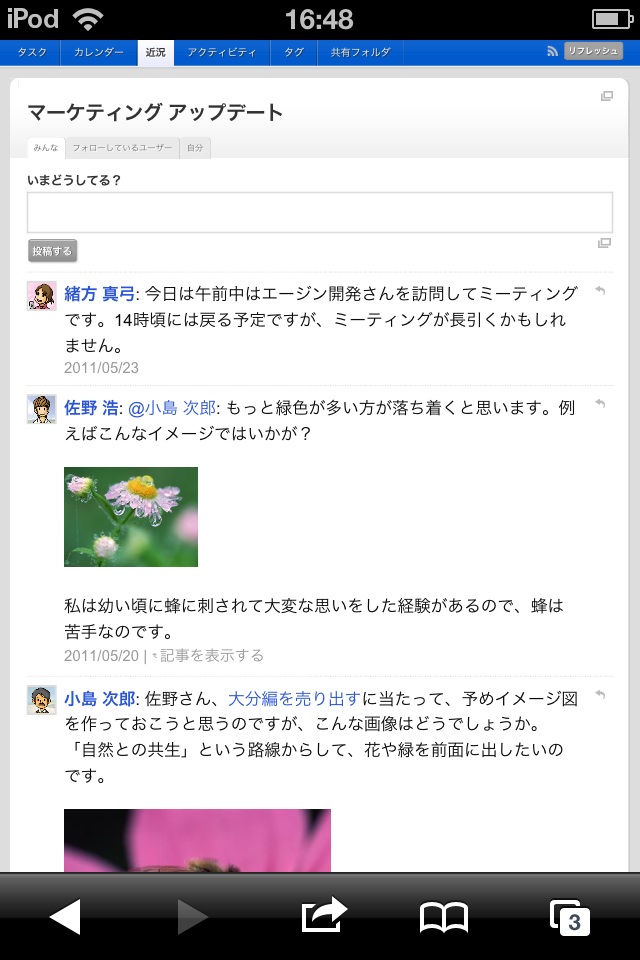The width and height of the screenshot is (640, 960).
Task: Open the flower image in 佐野 浩's post
Action: [131, 516]
